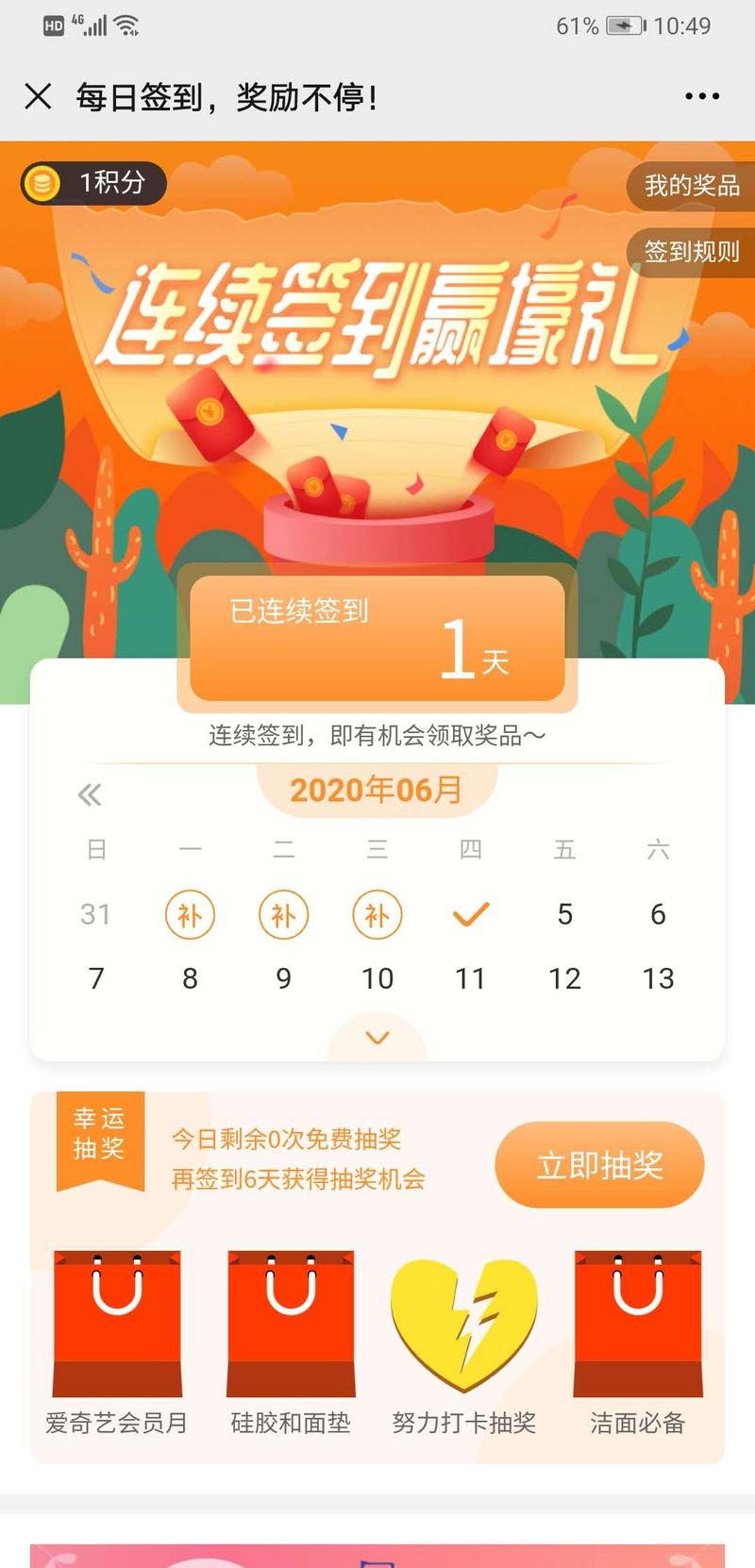Make up check-in for Tuesday 补
This screenshot has width=755, height=1568.
[x=283, y=914]
